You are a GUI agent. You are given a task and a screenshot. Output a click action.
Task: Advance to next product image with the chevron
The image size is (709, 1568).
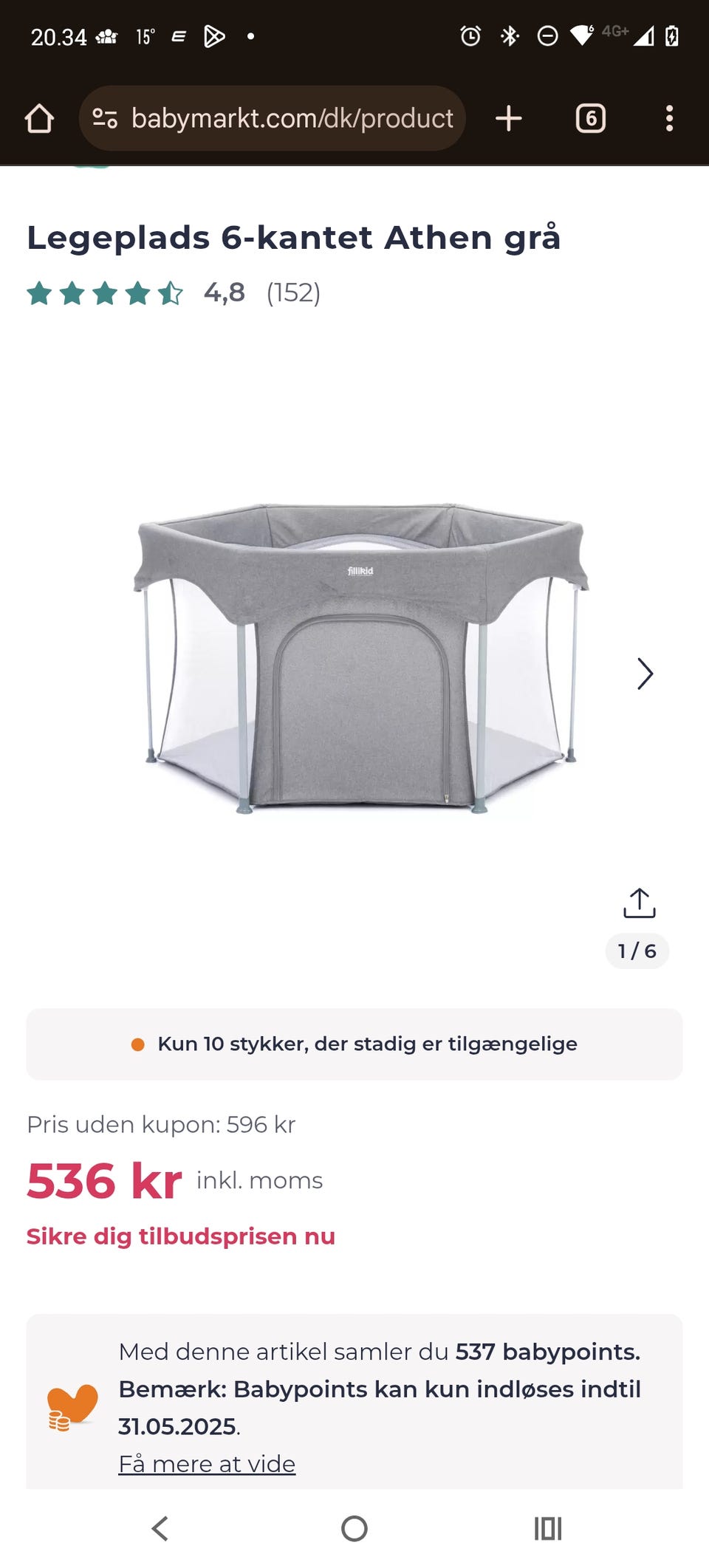pos(646,674)
